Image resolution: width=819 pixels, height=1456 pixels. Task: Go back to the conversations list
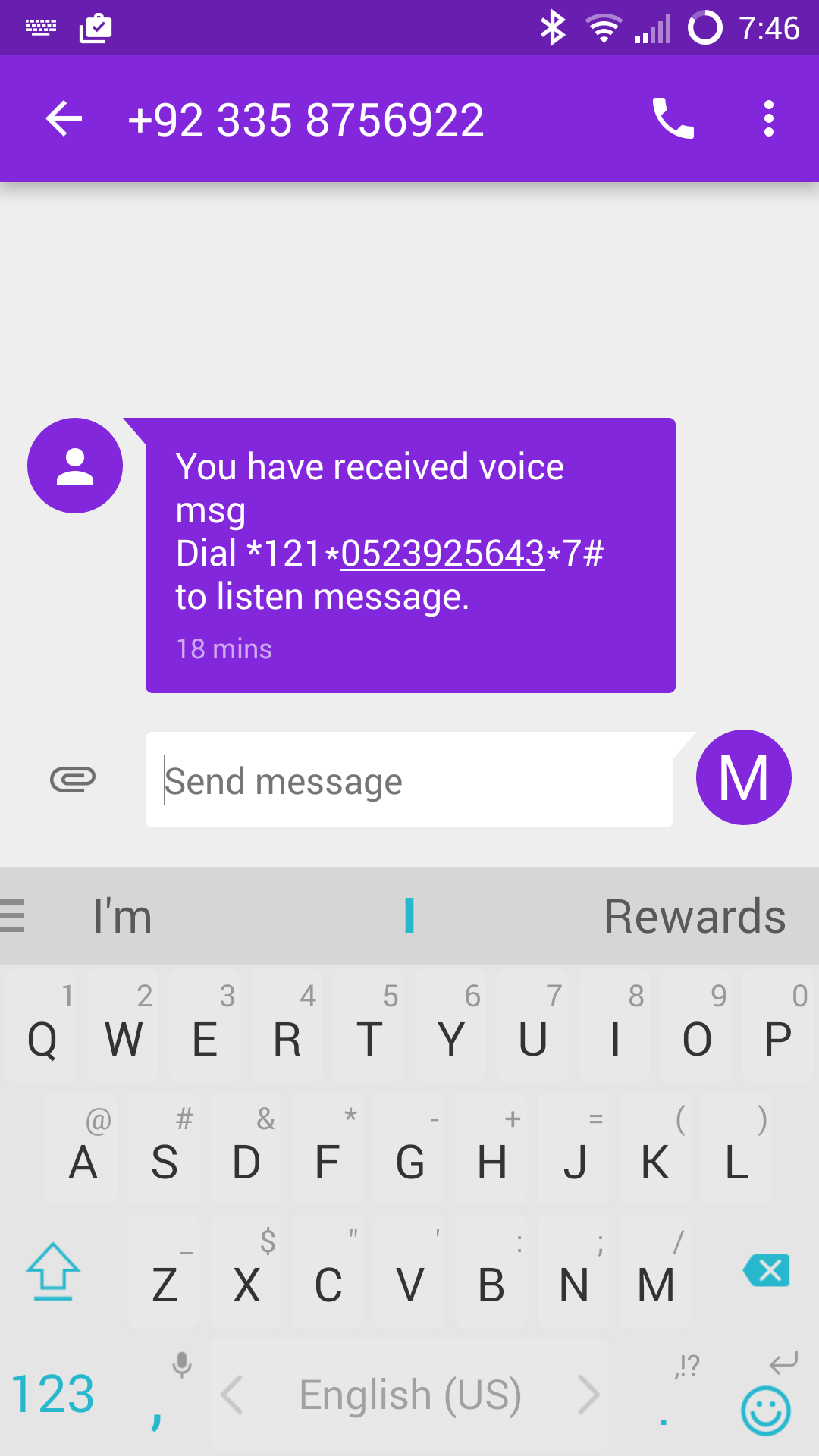pos(64,119)
